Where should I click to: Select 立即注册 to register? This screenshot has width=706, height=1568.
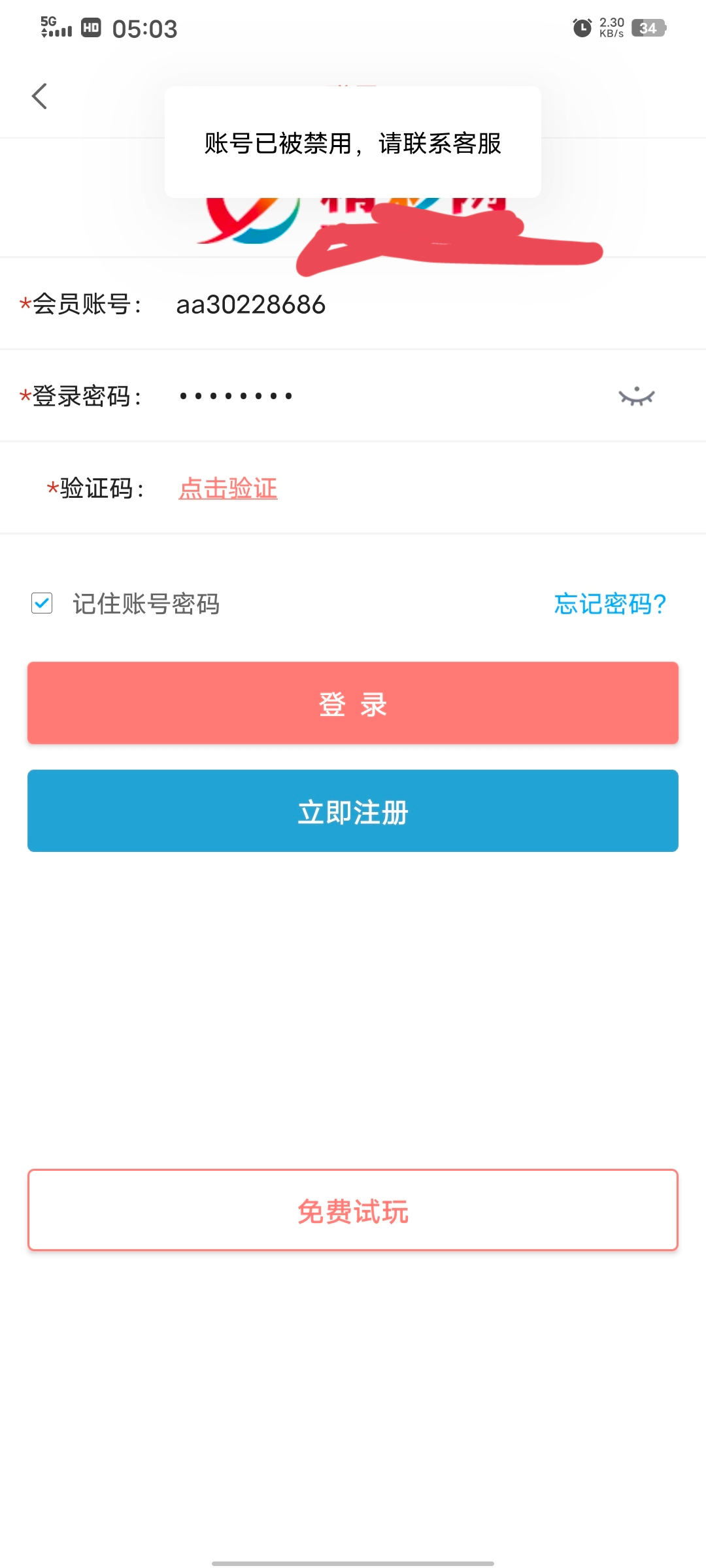[353, 811]
